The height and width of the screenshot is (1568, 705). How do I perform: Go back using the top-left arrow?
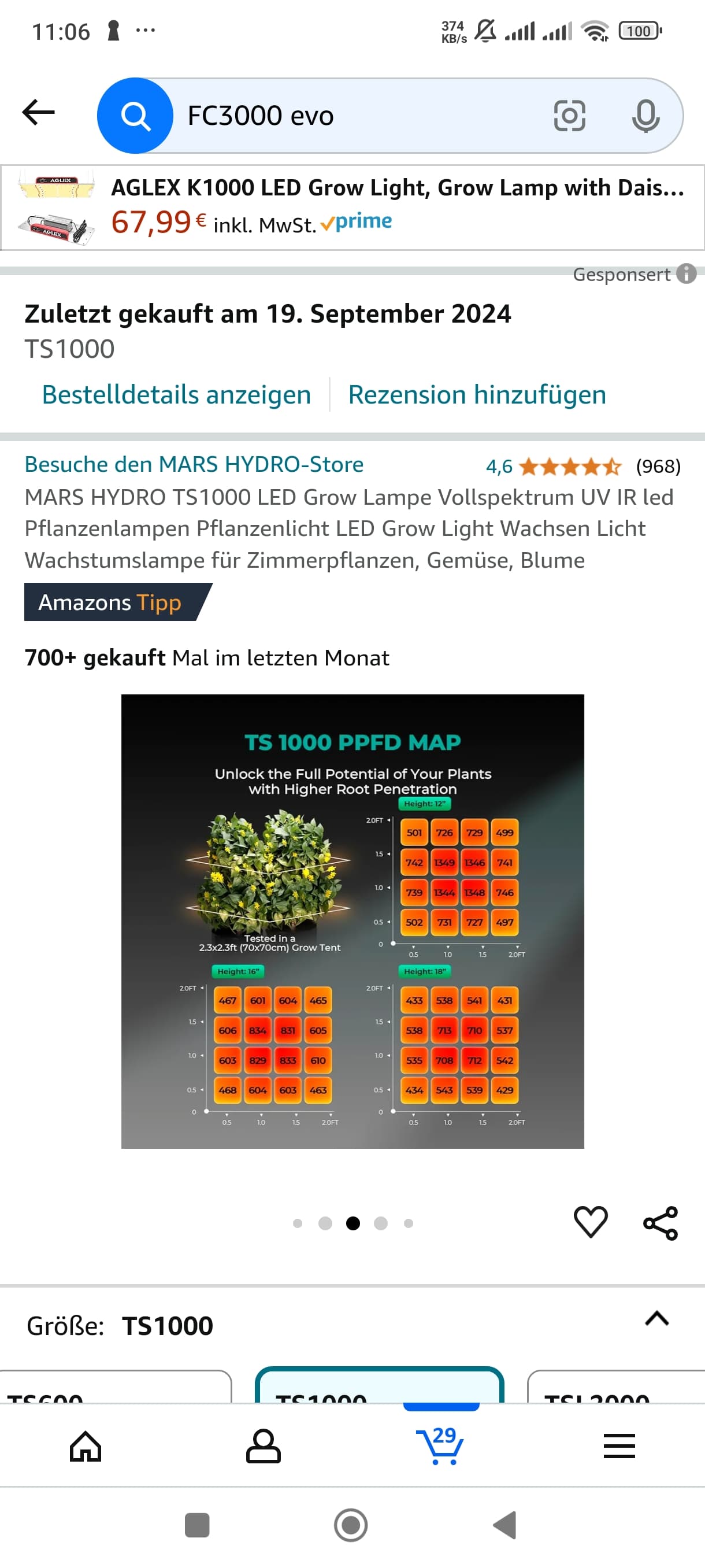(38, 113)
